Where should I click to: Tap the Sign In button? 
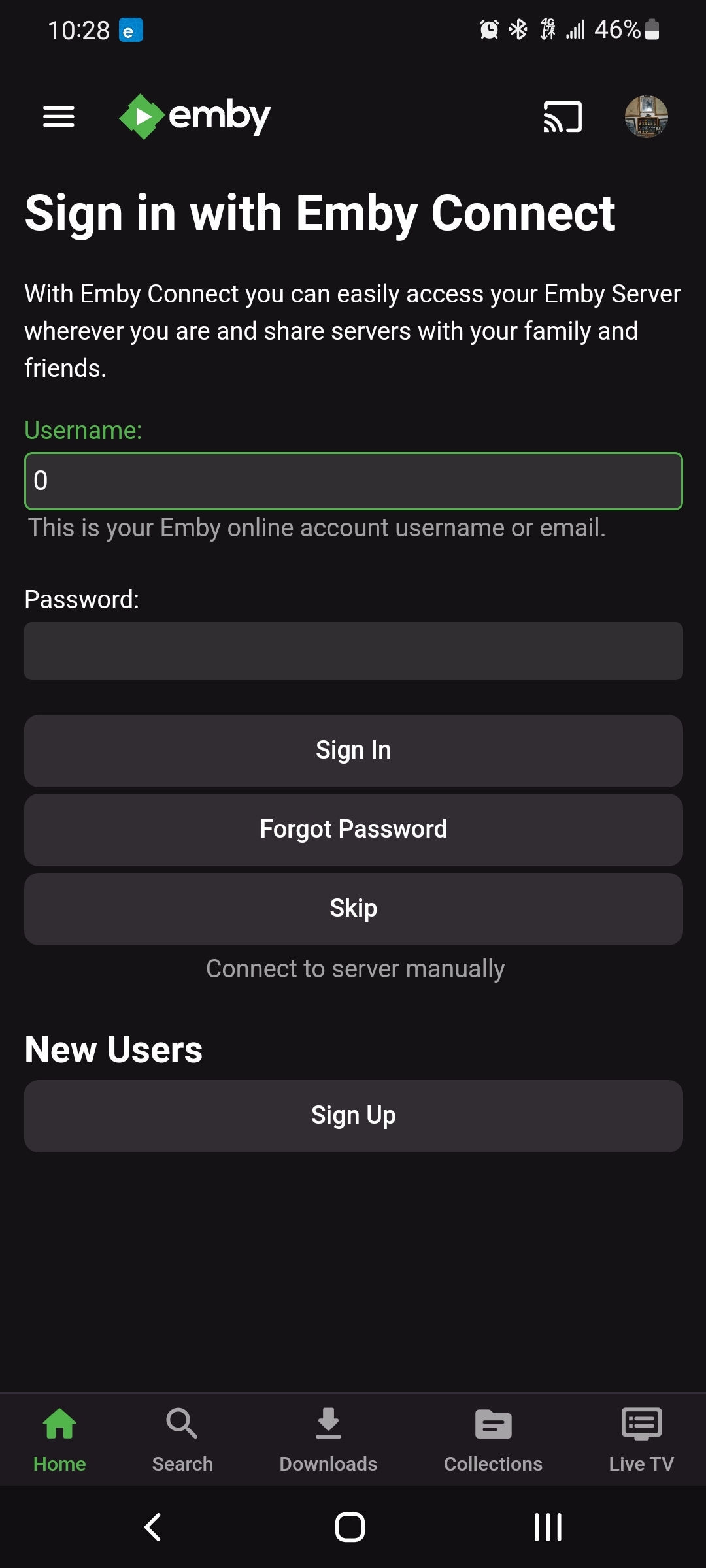(x=353, y=751)
